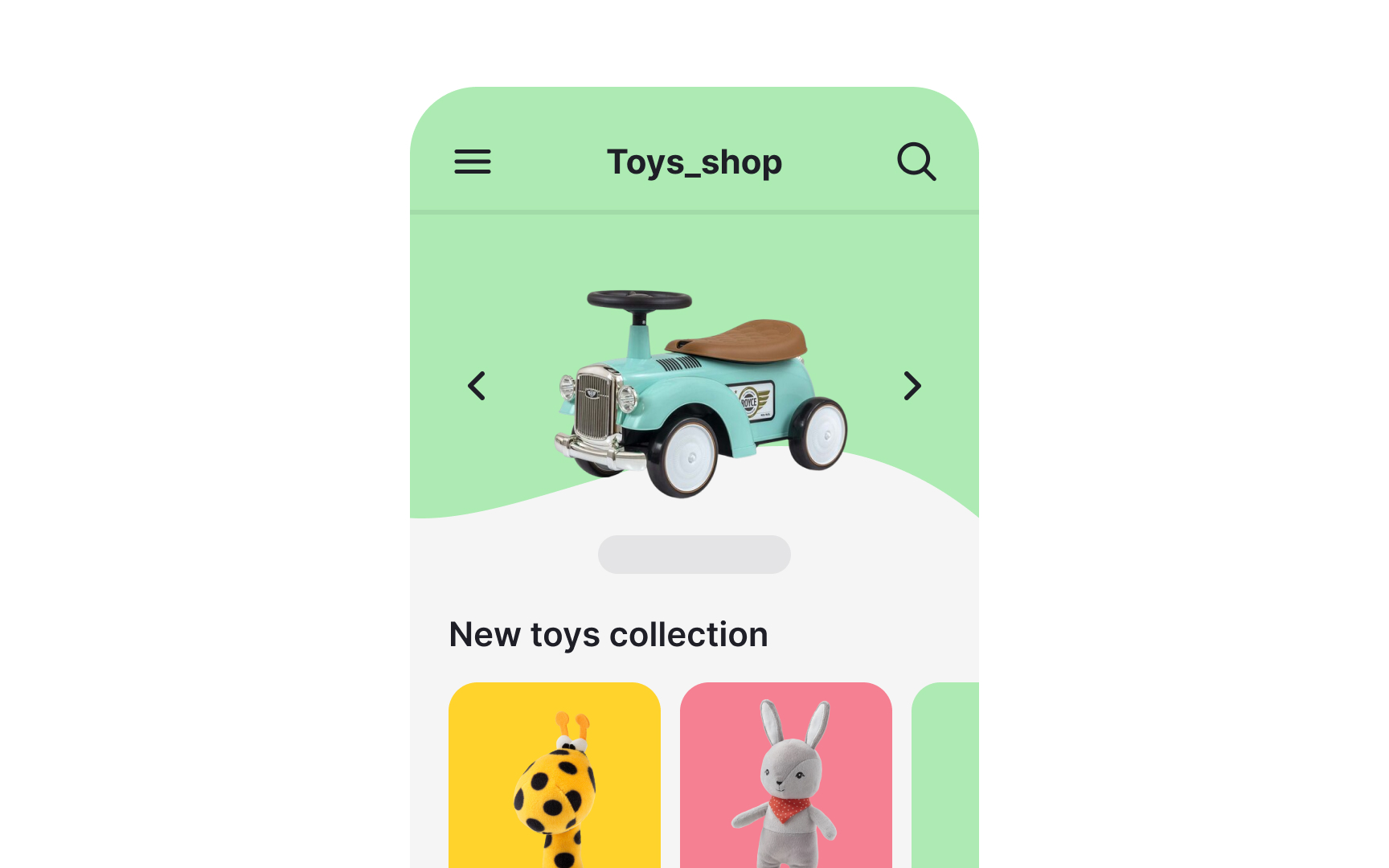This screenshot has width=1389, height=868.
Task: Open the hamburger menu
Action: click(x=473, y=162)
